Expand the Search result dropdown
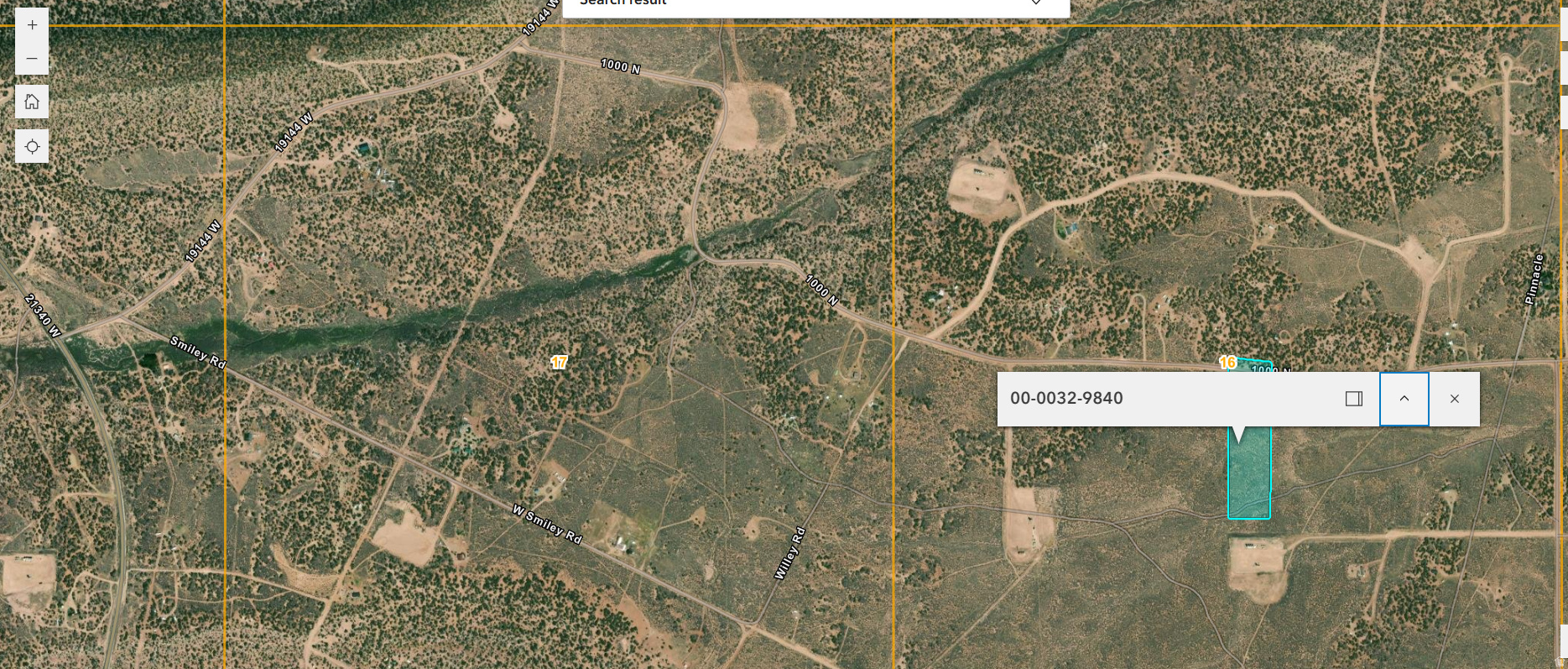Screen dimensions: 1568x669 tap(1036, 3)
